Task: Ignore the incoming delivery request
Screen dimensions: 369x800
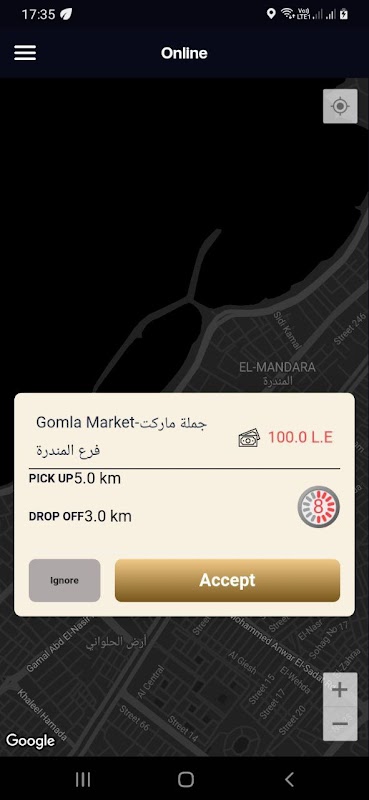Action: pos(64,580)
